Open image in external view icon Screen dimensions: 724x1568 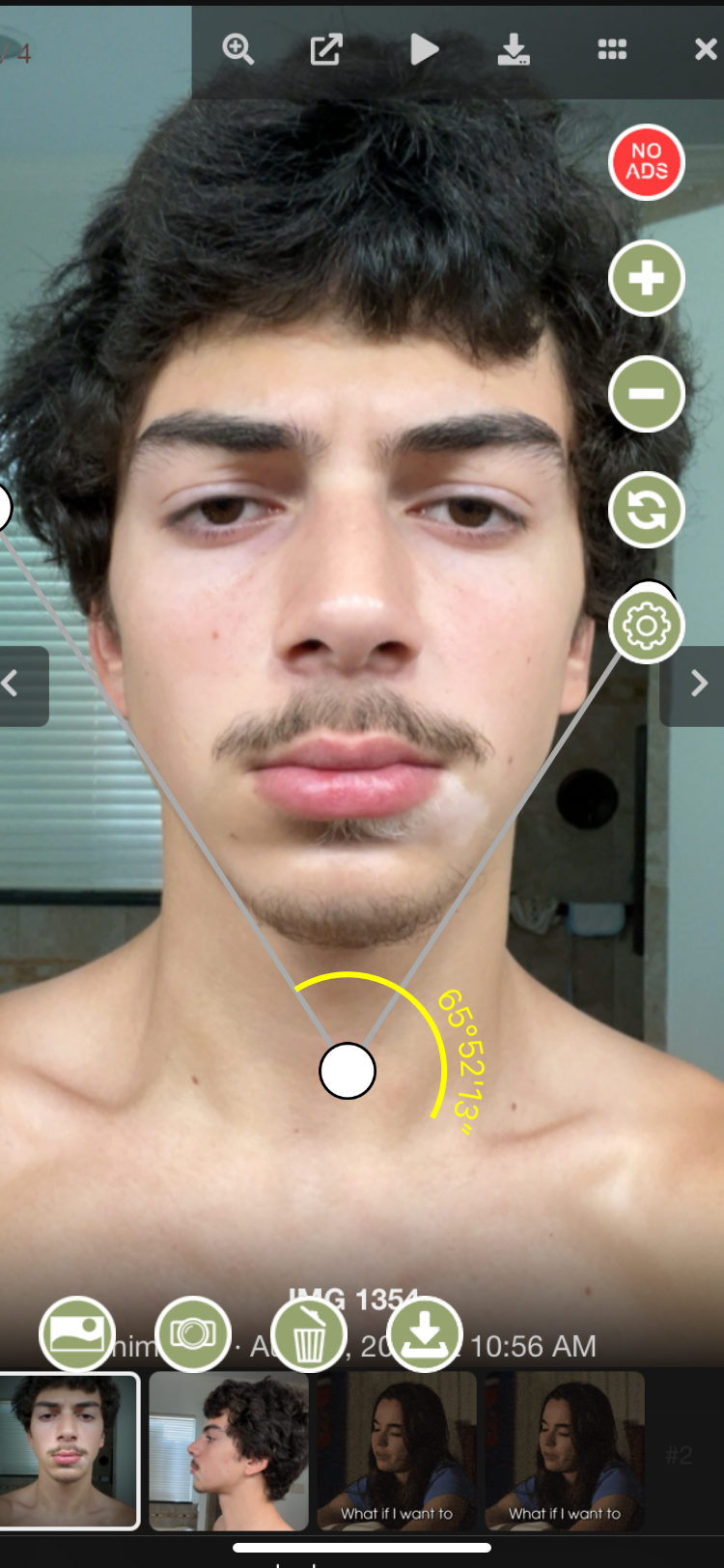(326, 49)
